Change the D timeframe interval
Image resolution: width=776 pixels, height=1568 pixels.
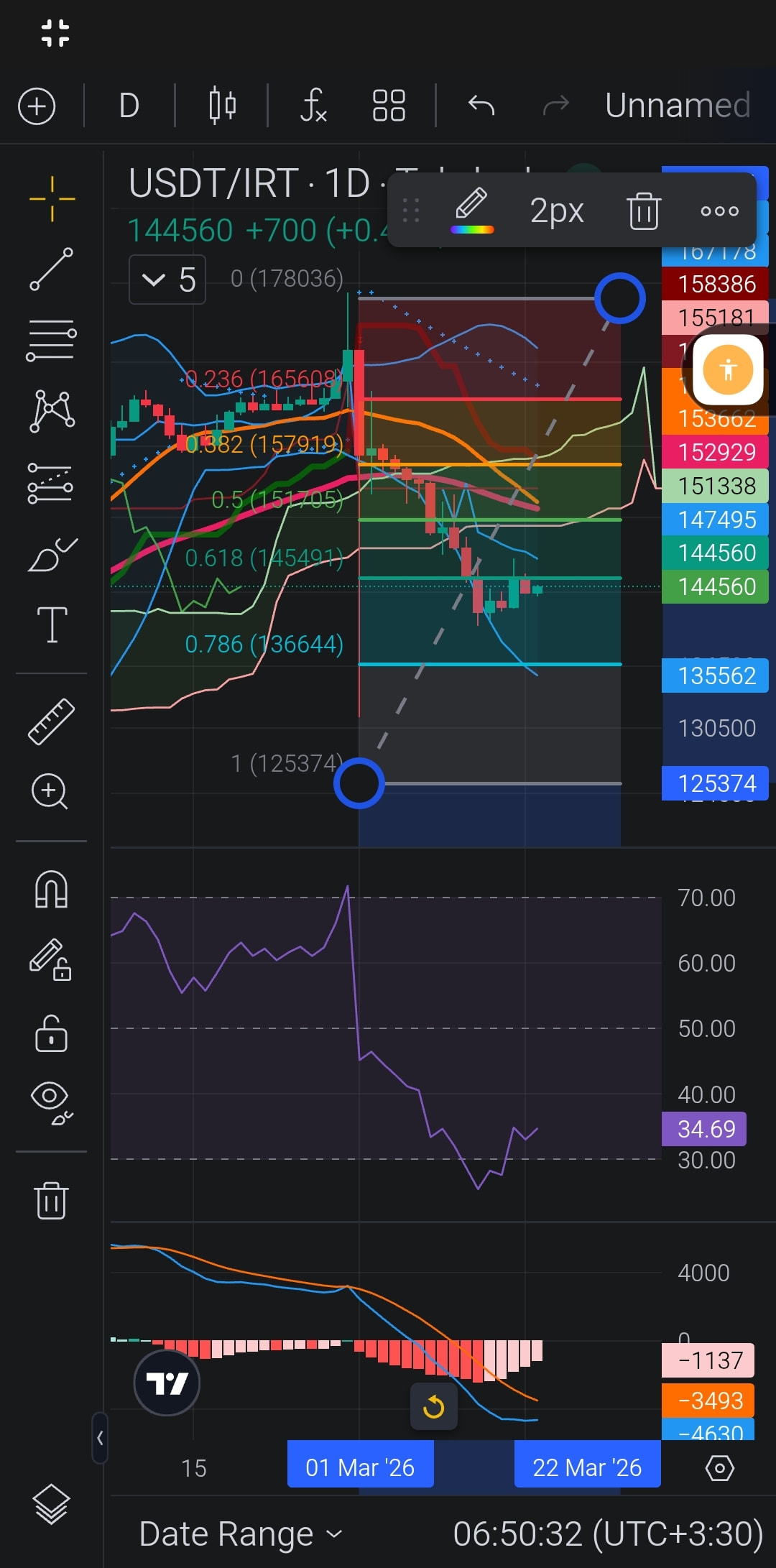pyautogui.click(x=129, y=106)
